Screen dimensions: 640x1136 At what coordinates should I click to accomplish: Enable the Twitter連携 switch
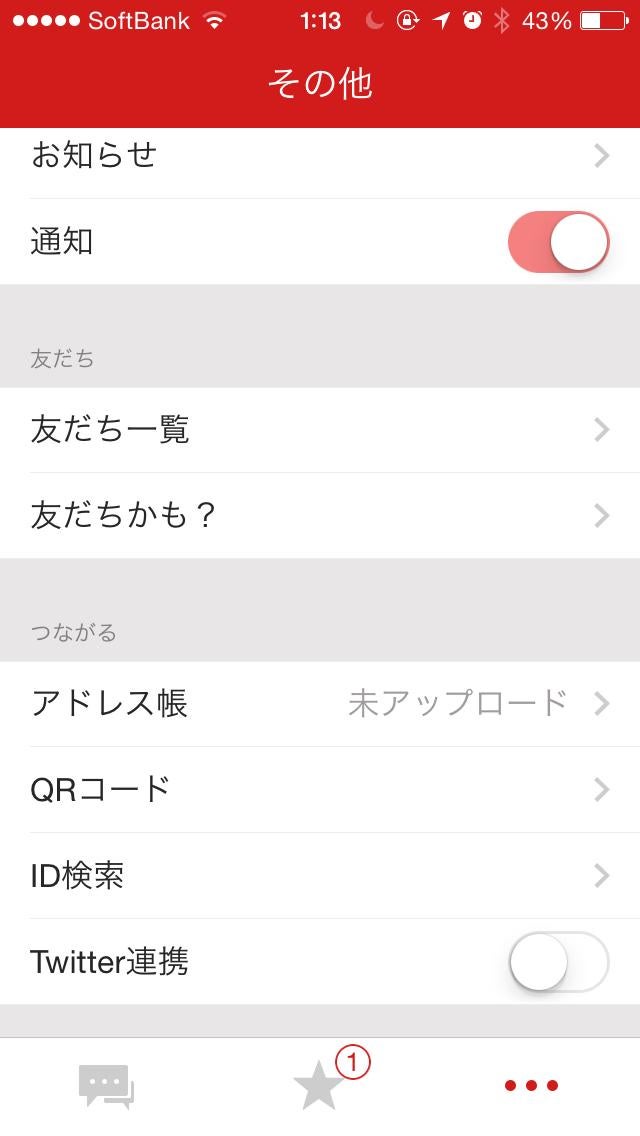click(x=558, y=962)
